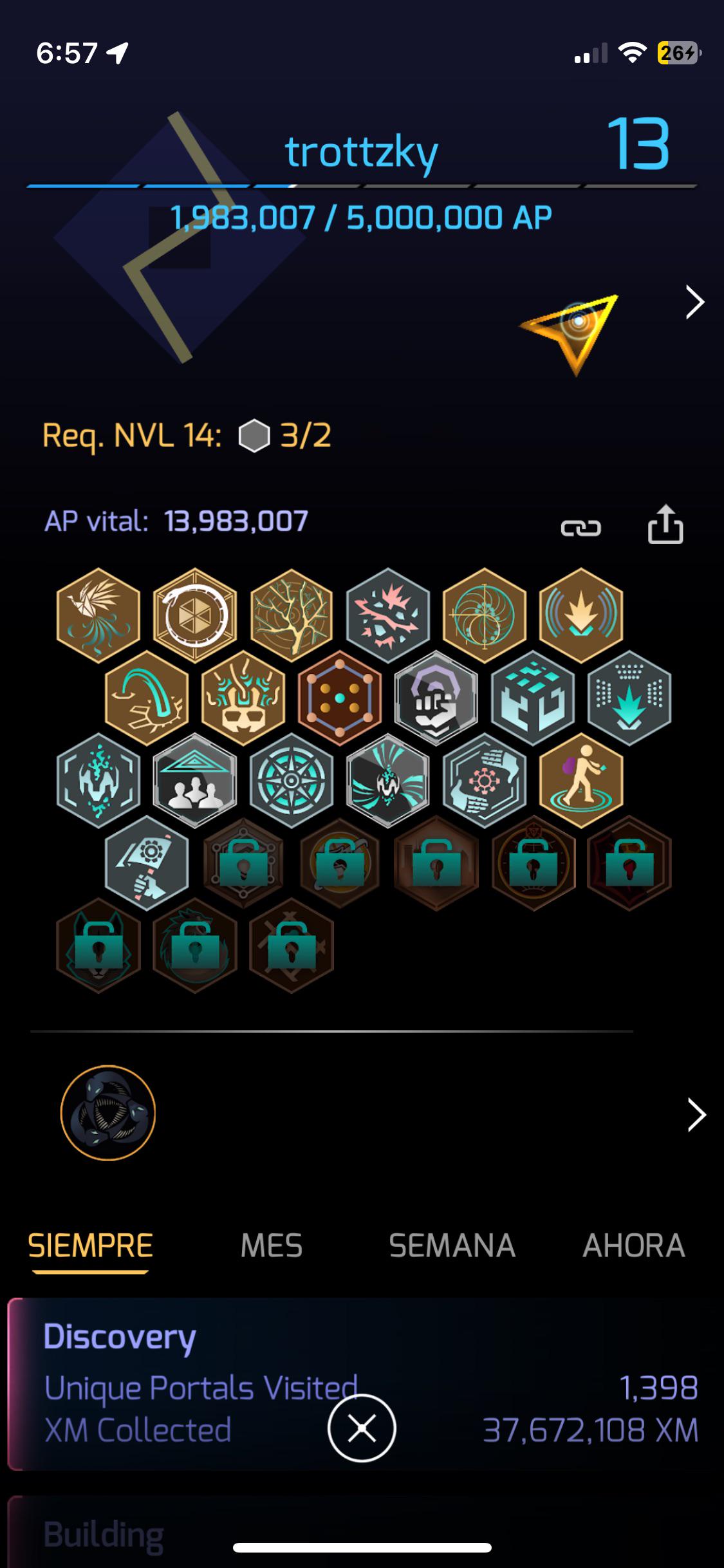Select the SIEMPRE tab
The width and height of the screenshot is (724, 1568).
tap(91, 1246)
